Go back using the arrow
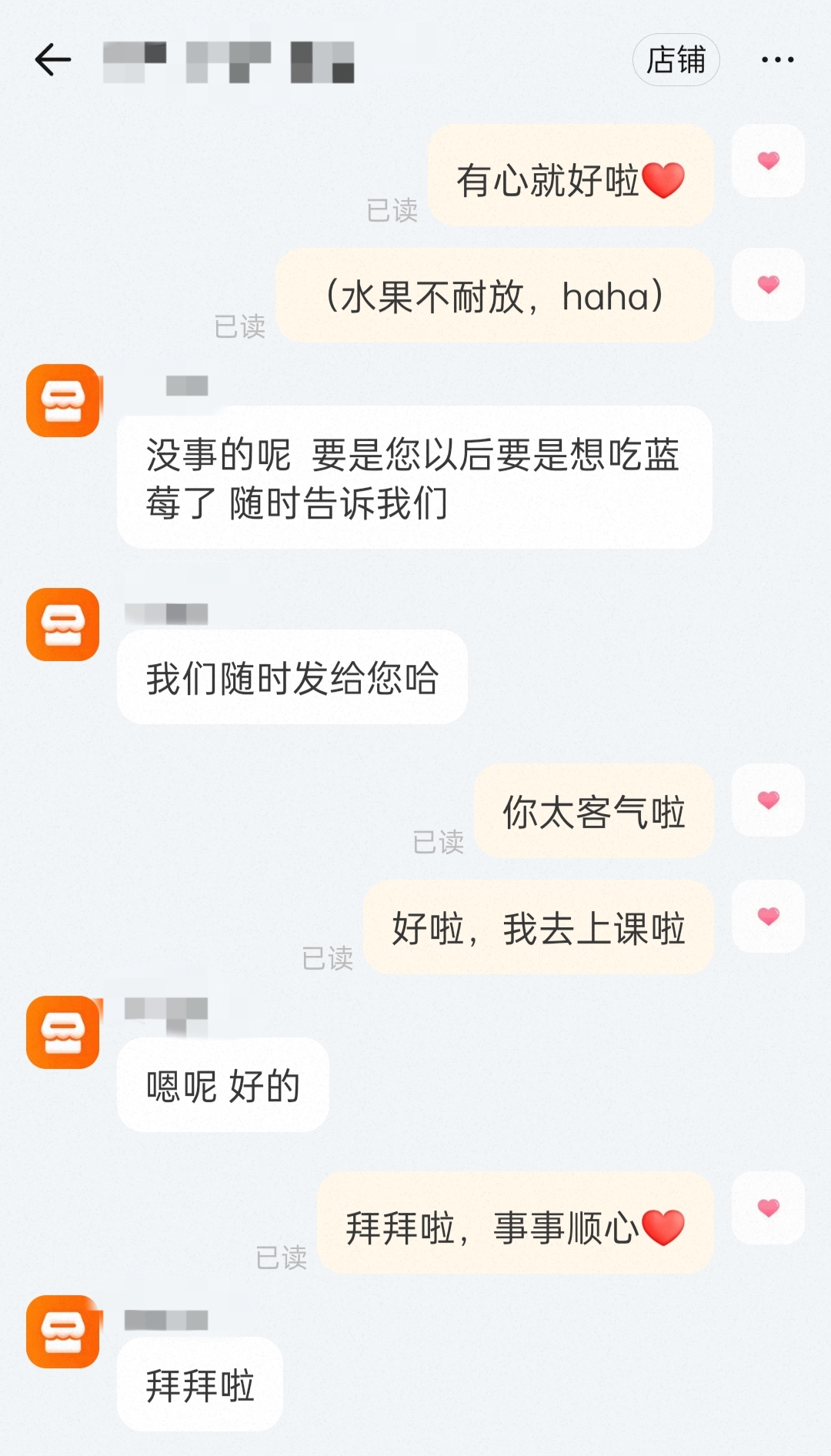The width and height of the screenshot is (831, 1456). (53, 60)
